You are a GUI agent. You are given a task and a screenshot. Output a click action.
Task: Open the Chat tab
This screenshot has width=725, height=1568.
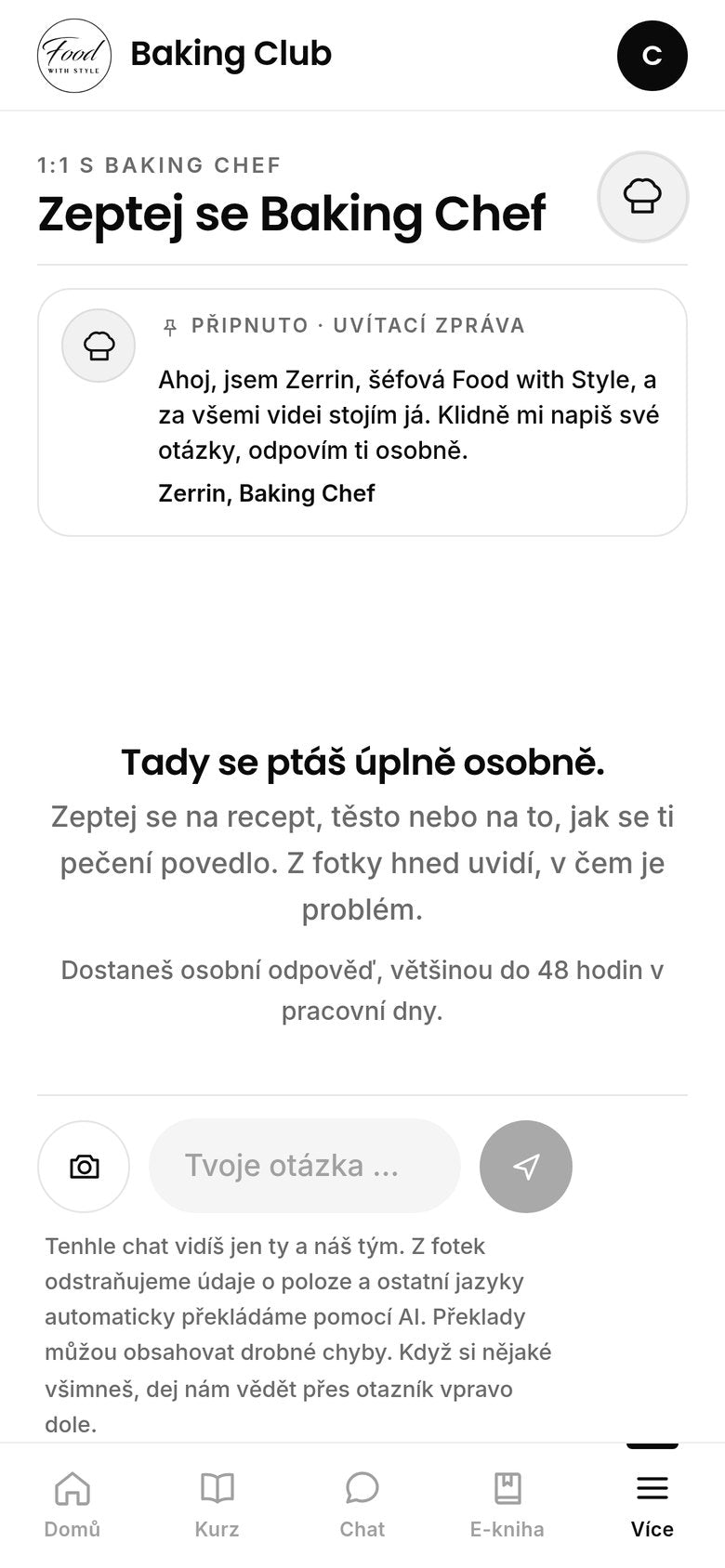point(362,1505)
